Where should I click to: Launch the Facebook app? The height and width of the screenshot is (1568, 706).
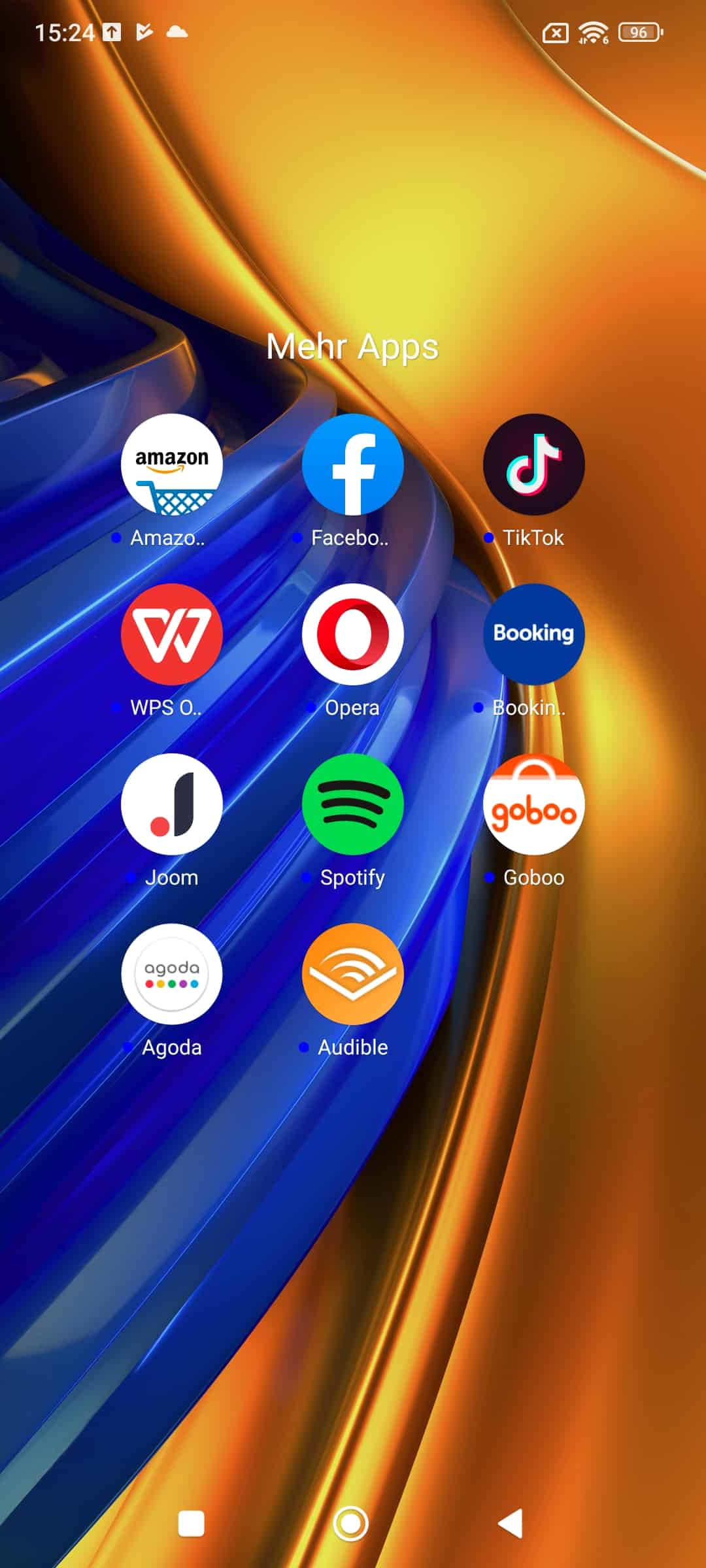click(x=353, y=465)
